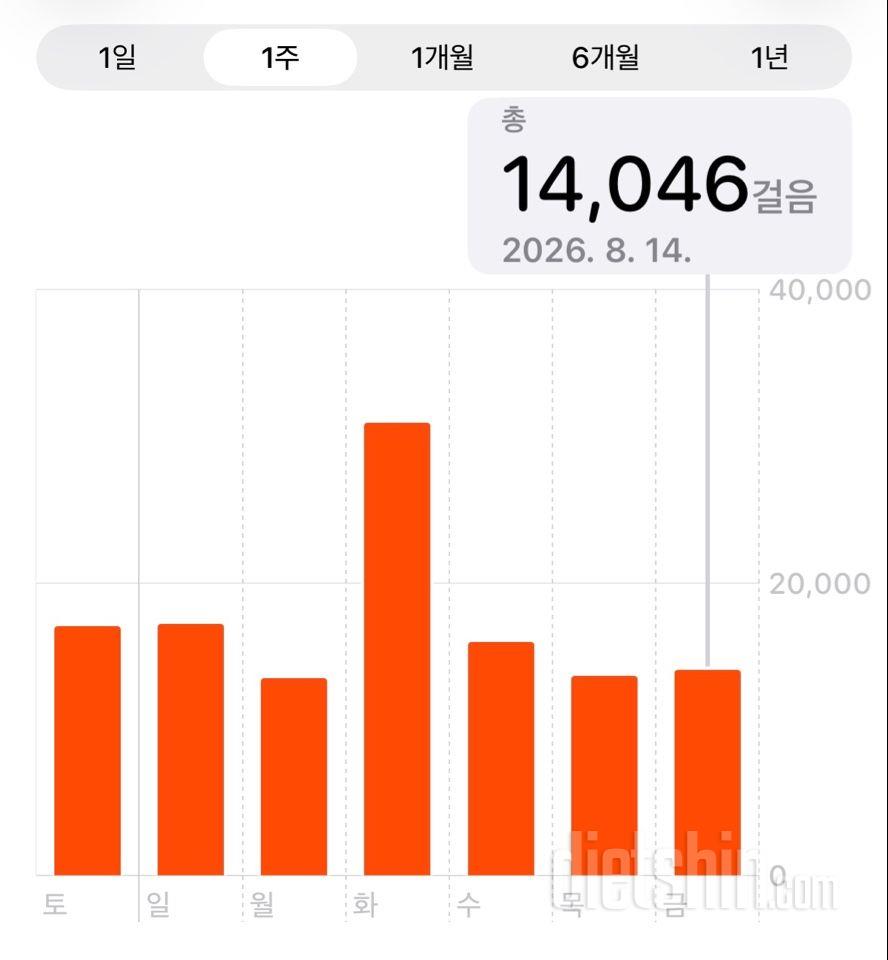Switch to the 1개월 view
Viewport: 888px width, 960px height.
coord(442,58)
